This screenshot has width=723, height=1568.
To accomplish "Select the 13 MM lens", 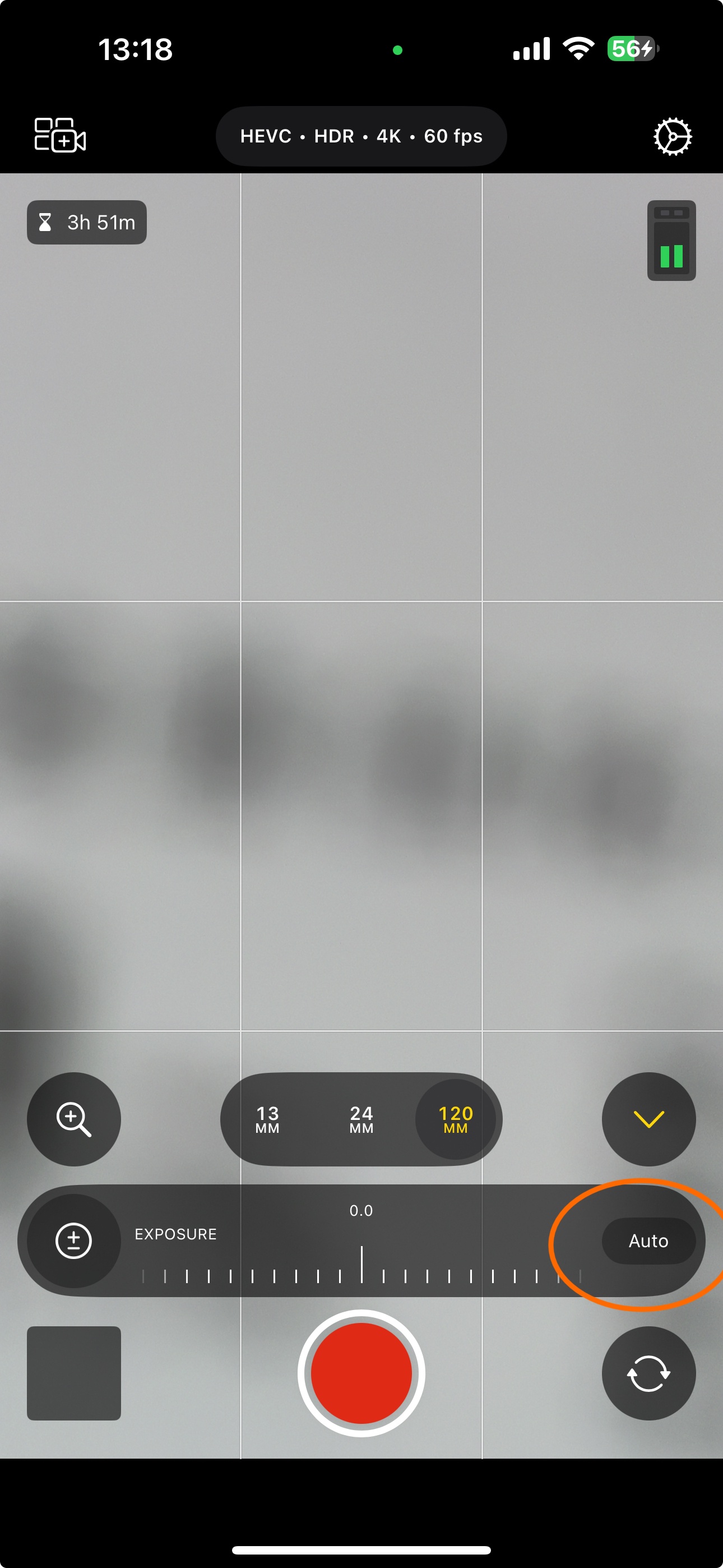I will click(x=267, y=1119).
